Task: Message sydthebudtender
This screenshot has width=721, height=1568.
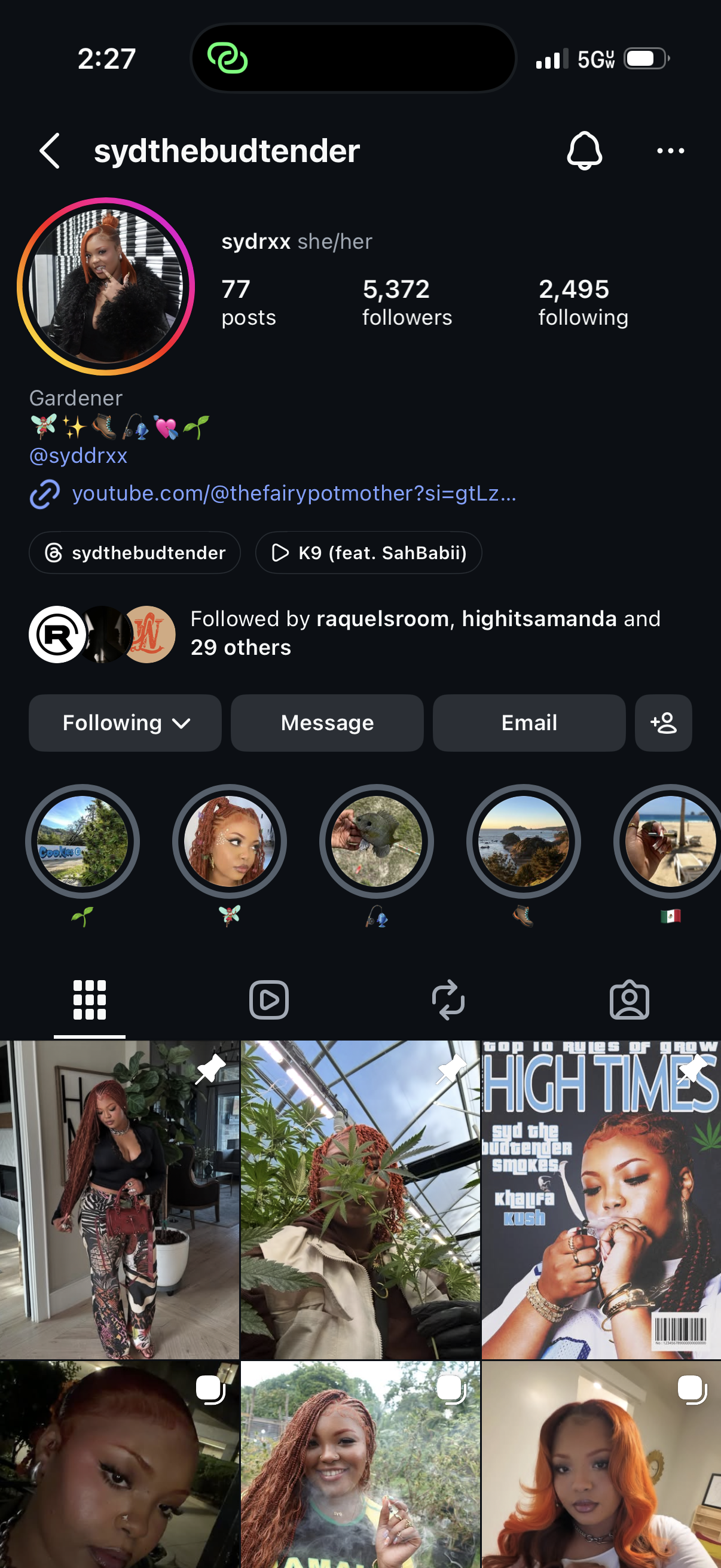Action: click(327, 722)
